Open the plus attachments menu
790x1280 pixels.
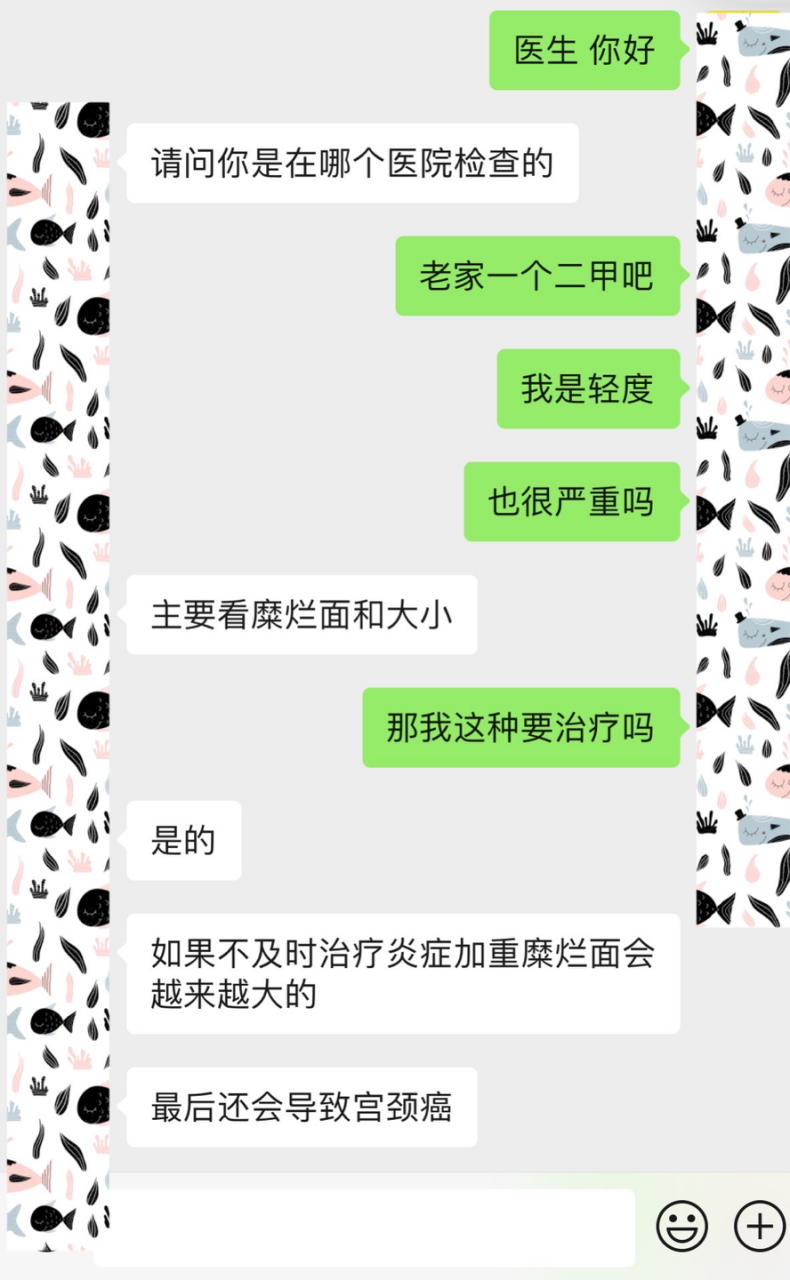[x=759, y=1226]
